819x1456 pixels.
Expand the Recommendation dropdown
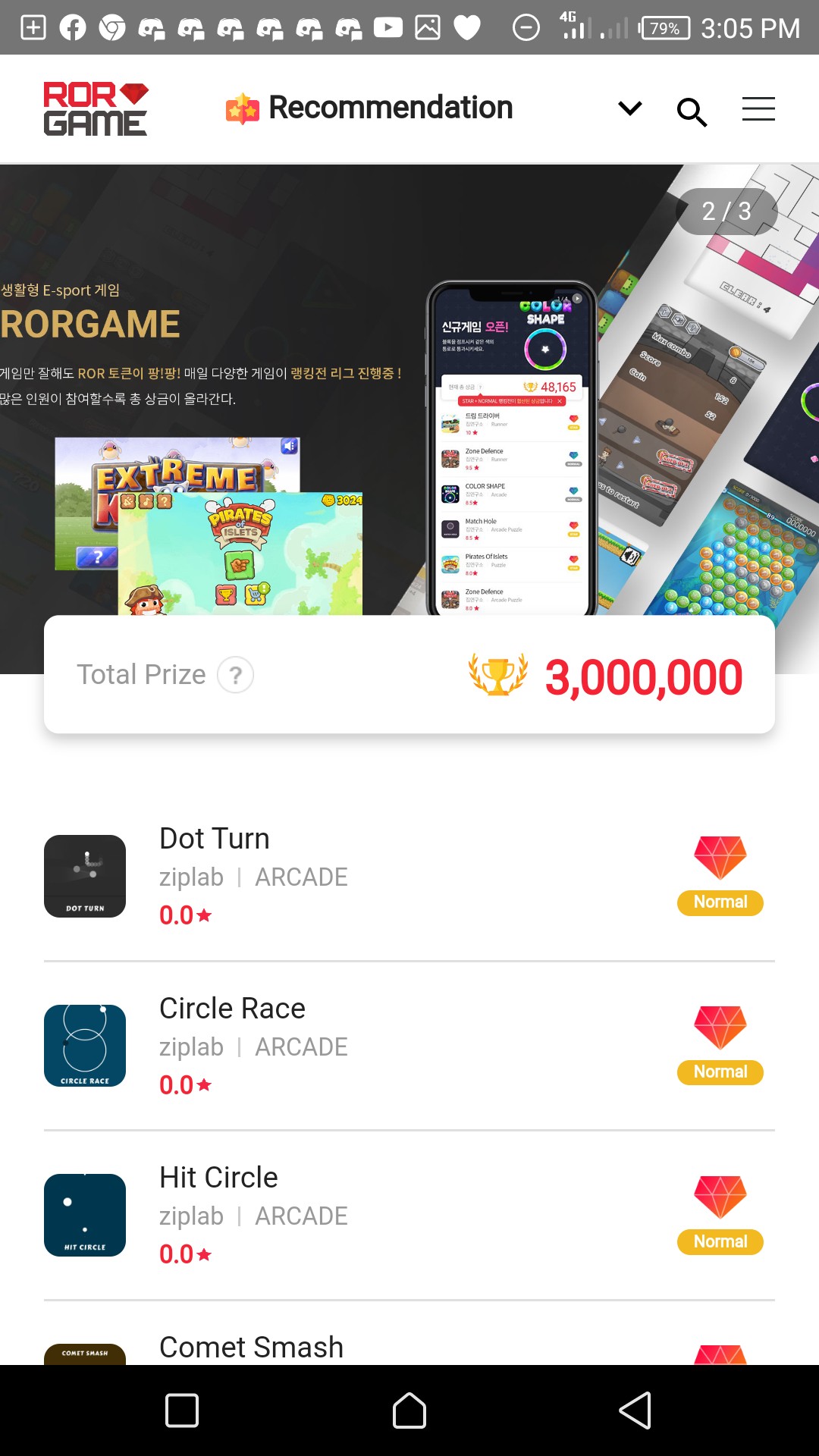point(629,109)
